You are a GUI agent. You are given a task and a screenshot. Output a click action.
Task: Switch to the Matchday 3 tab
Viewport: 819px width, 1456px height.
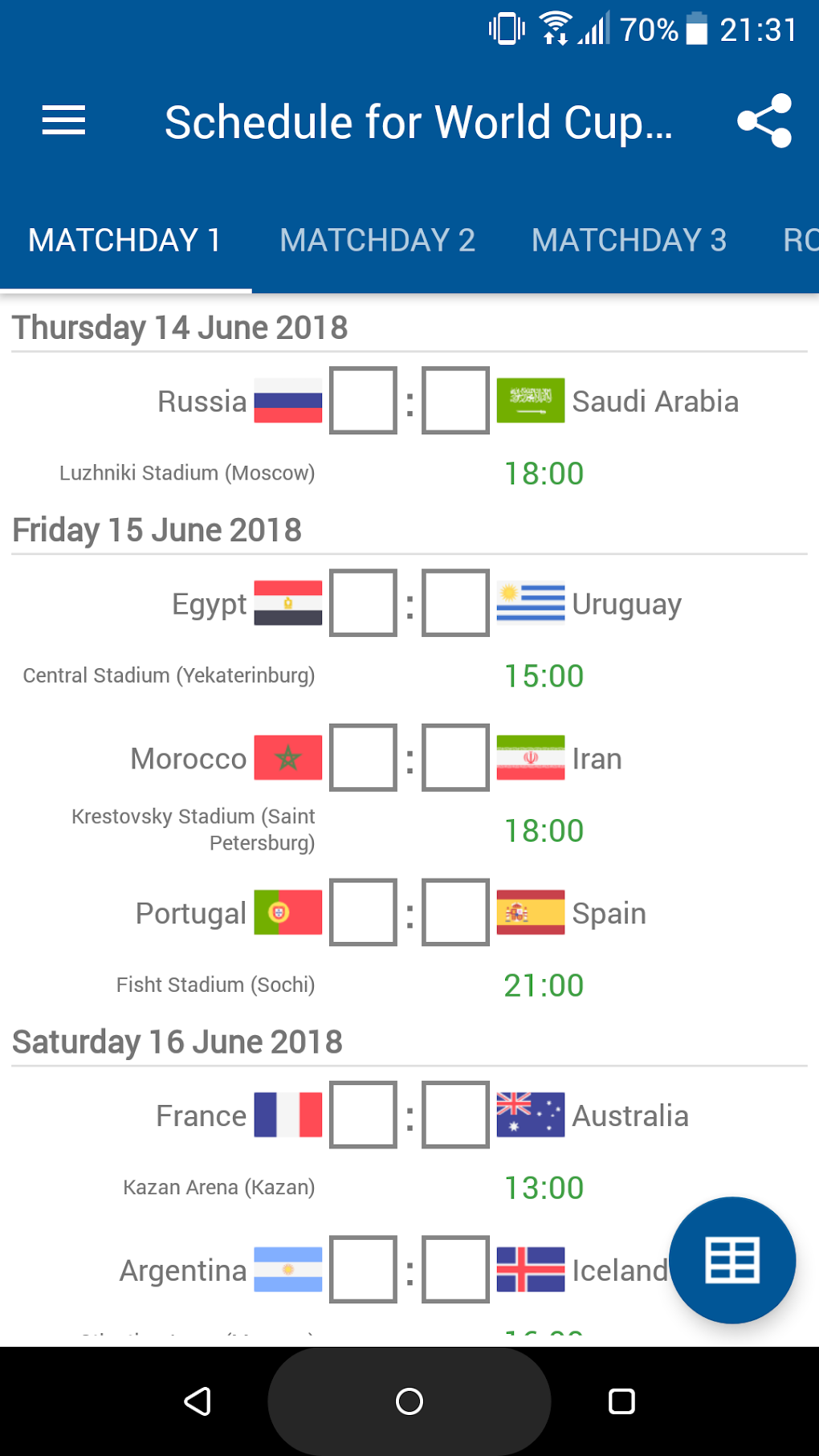629,240
